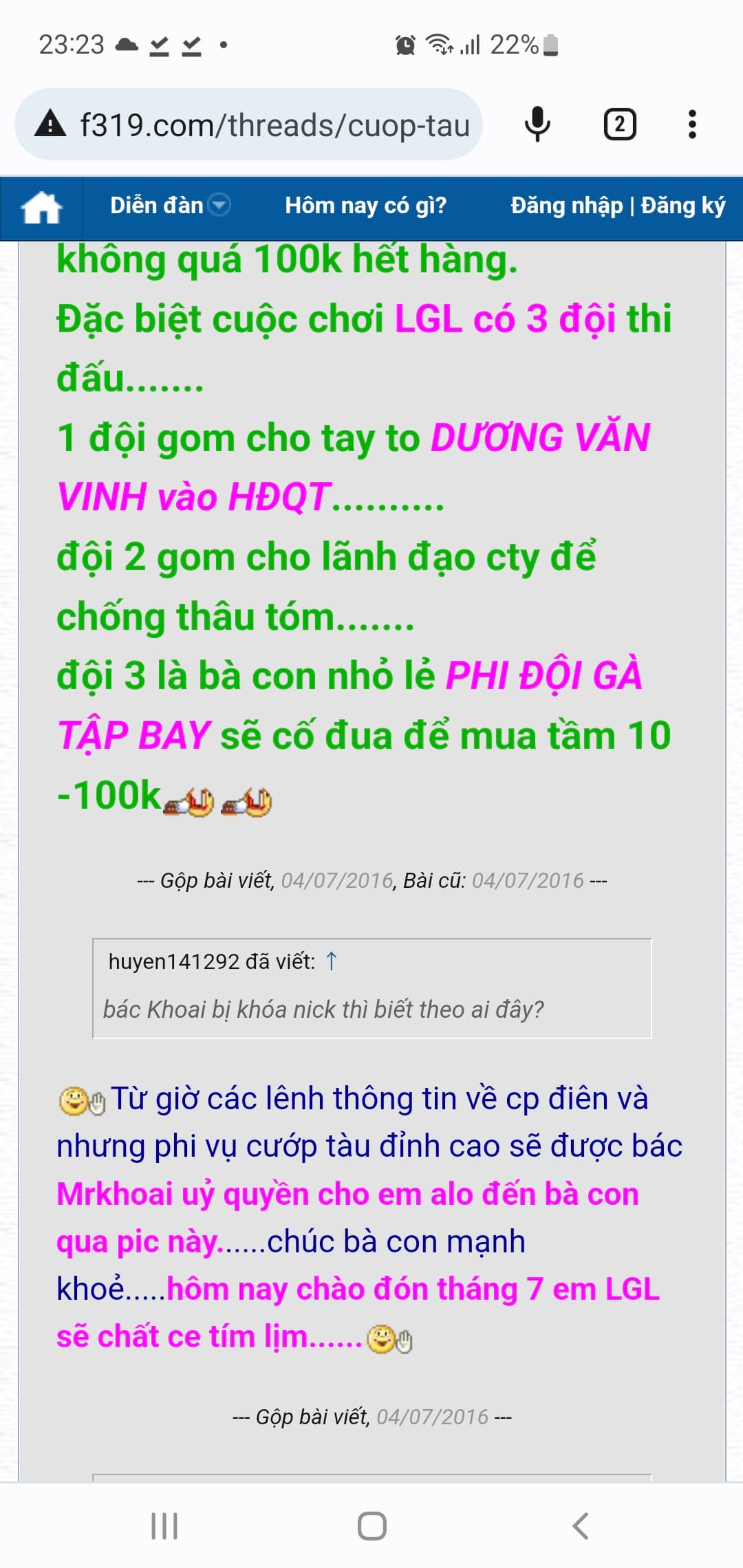Open the tab switcher showing 2 tabs

click(619, 125)
